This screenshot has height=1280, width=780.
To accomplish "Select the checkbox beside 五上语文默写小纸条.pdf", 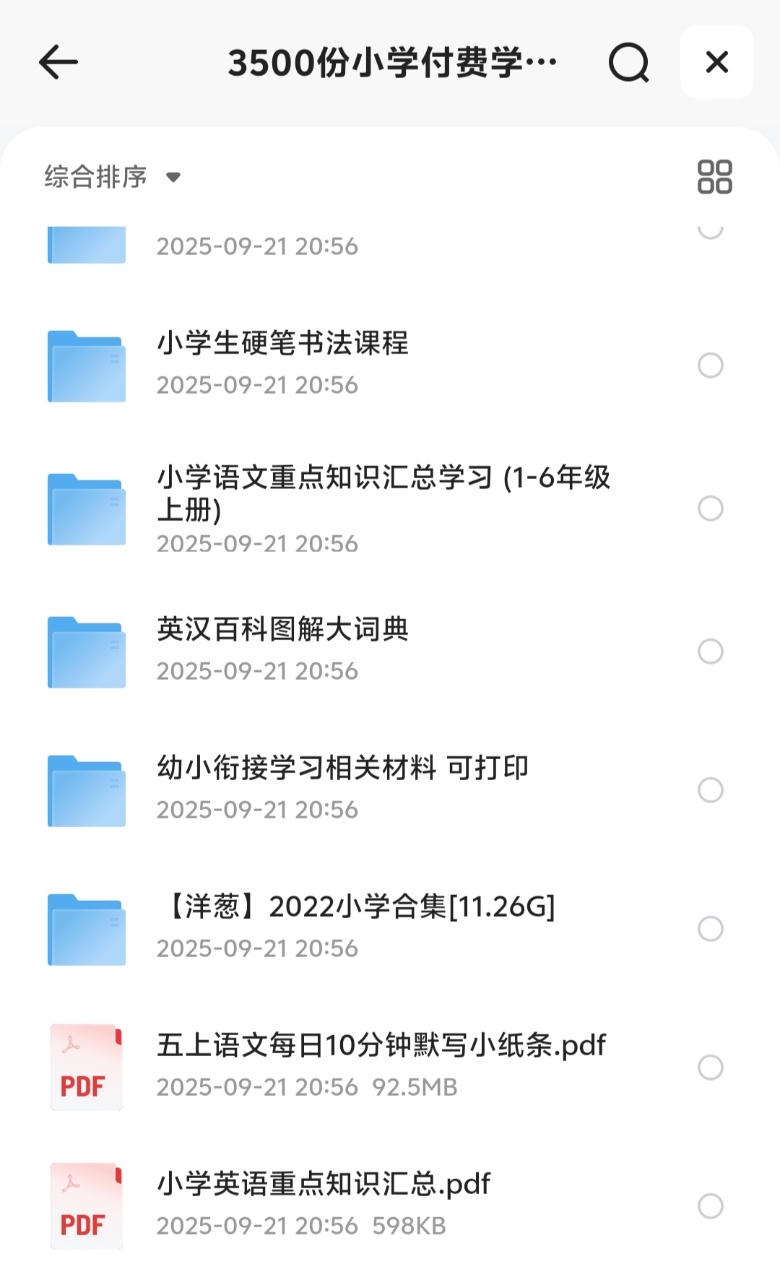I will (x=711, y=1067).
